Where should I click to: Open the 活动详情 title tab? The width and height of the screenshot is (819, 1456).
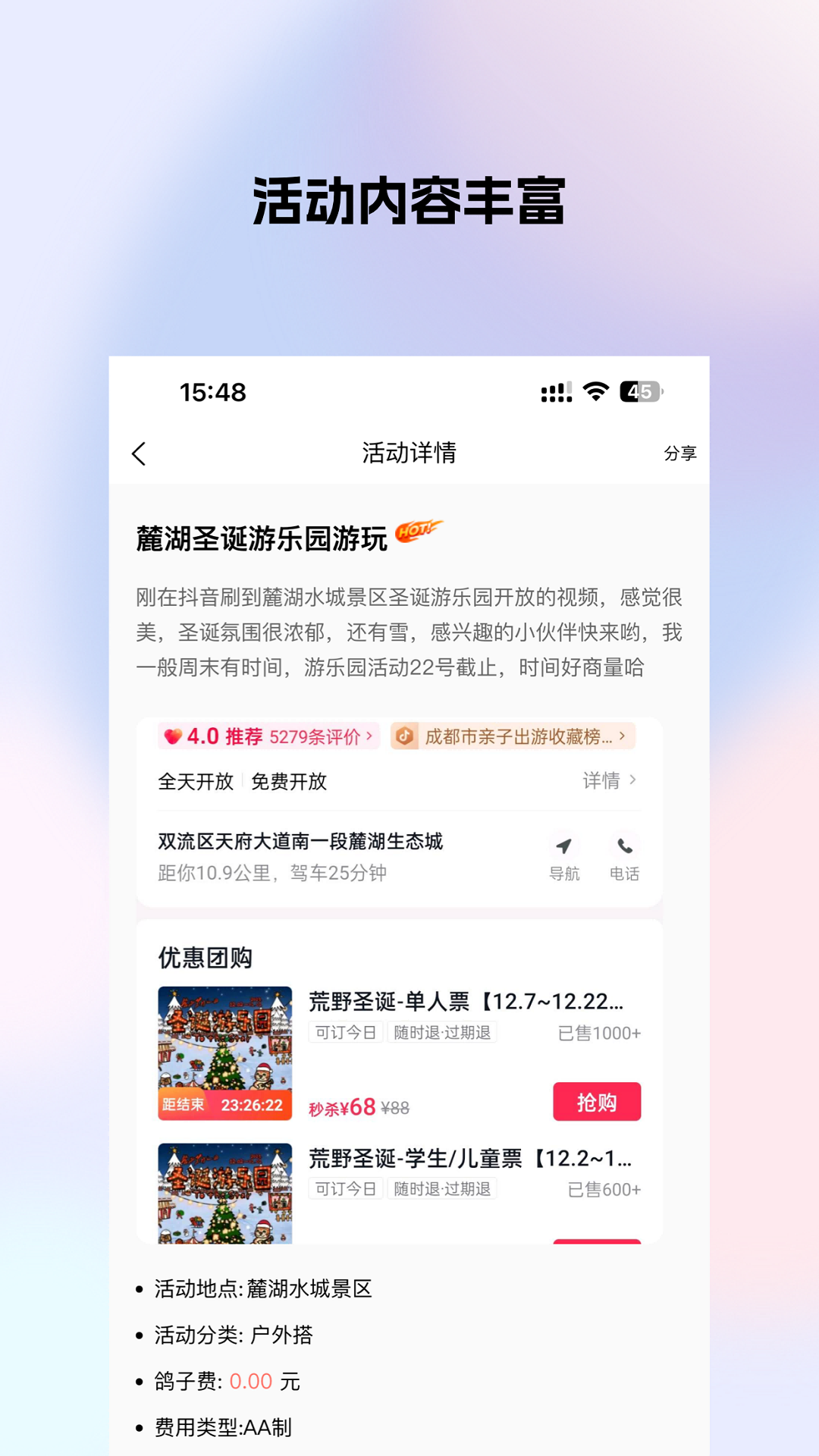point(409,452)
